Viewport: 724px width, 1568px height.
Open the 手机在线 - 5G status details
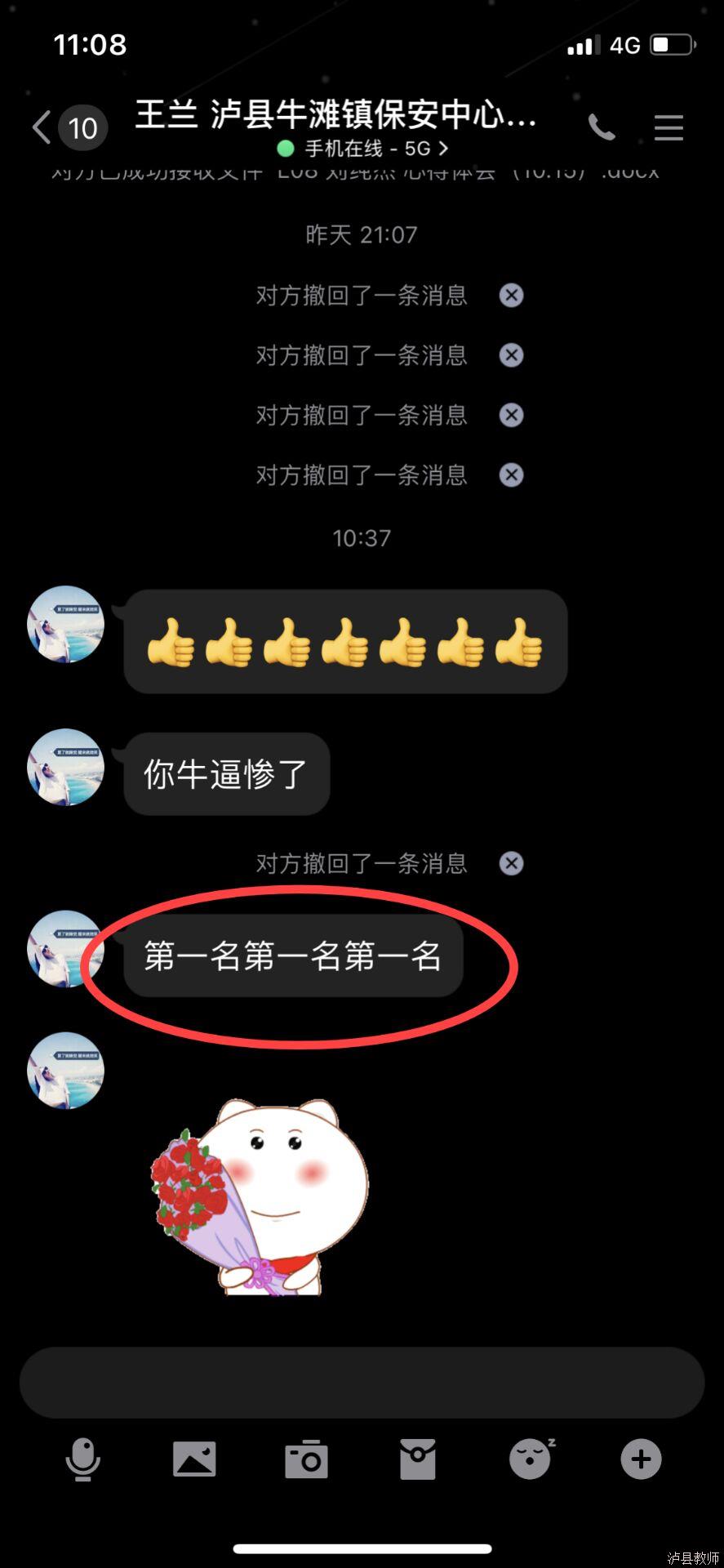[x=363, y=149]
